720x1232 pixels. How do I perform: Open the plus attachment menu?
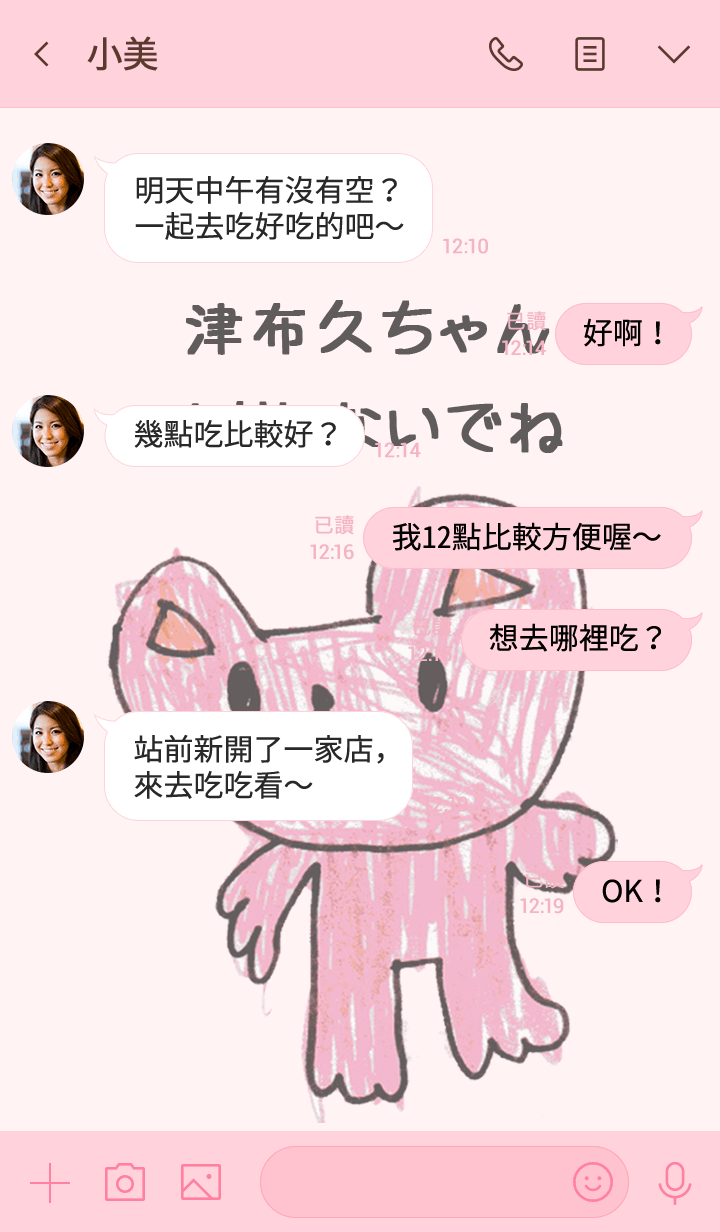coord(50,1183)
